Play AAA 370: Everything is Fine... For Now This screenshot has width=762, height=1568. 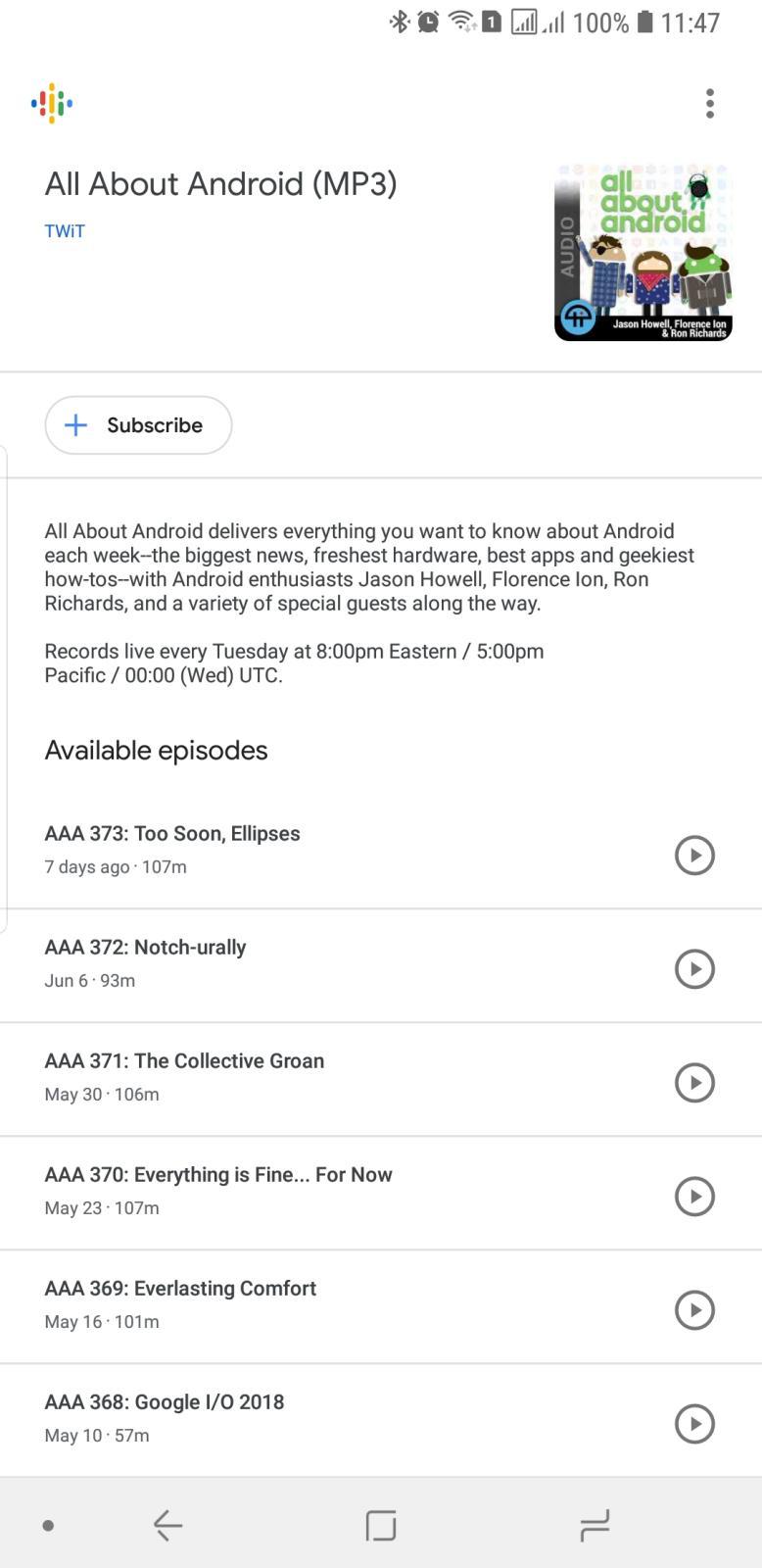(x=694, y=1196)
